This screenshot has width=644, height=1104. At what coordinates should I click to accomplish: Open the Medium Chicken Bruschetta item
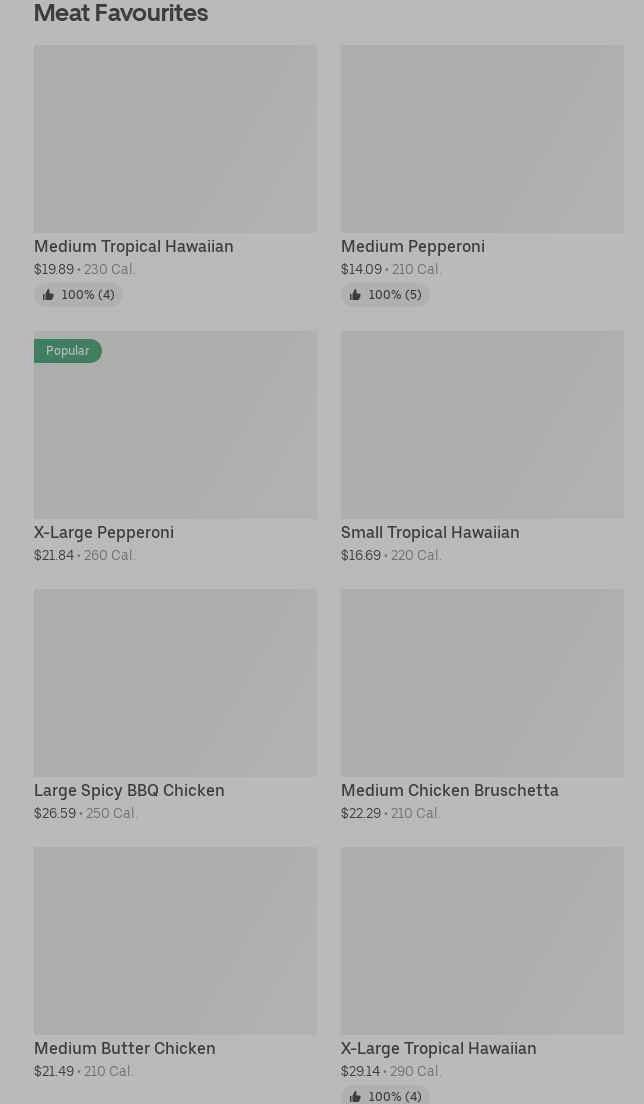pos(482,684)
